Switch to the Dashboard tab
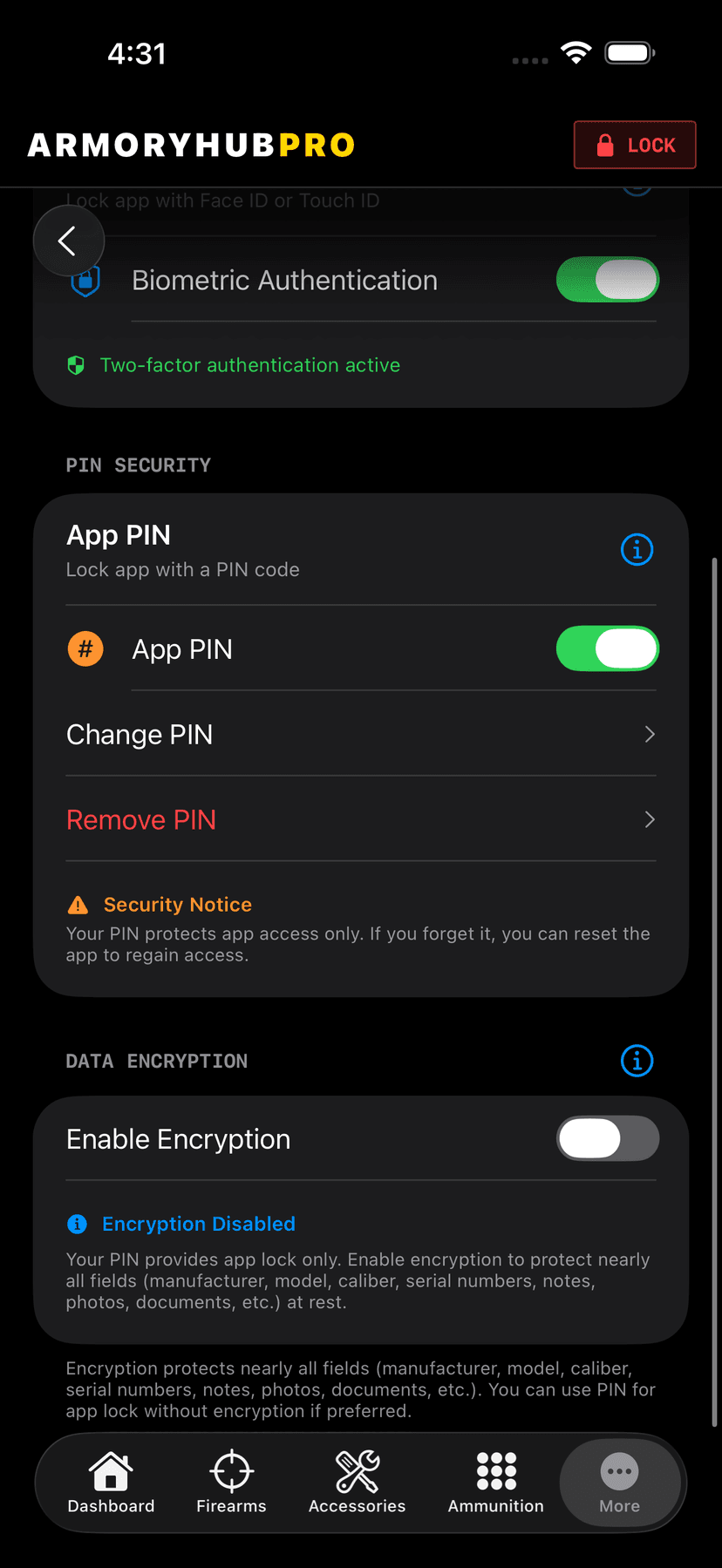The image size is (722, 1568). 111,1483
